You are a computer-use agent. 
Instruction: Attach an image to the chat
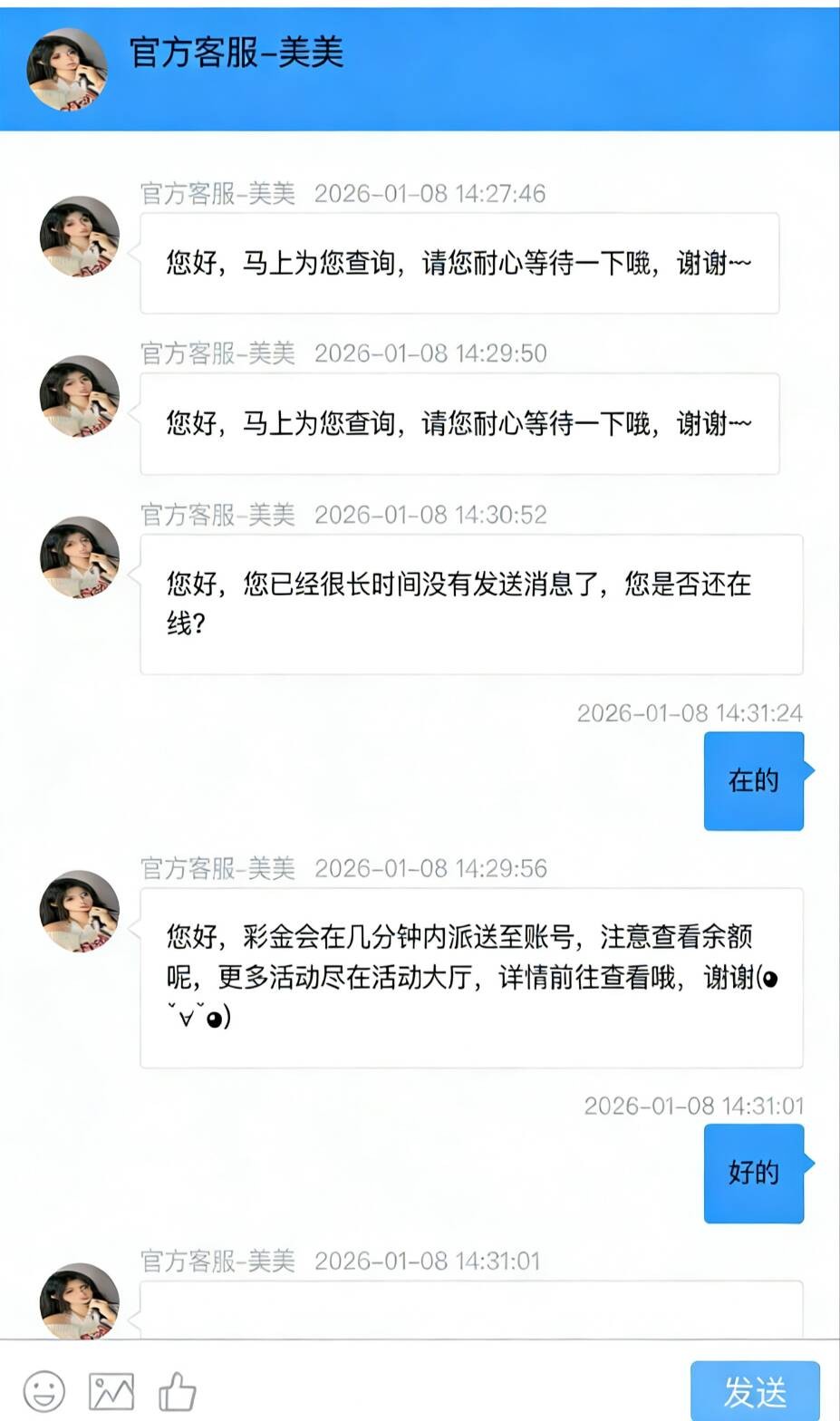(111, 1391)
